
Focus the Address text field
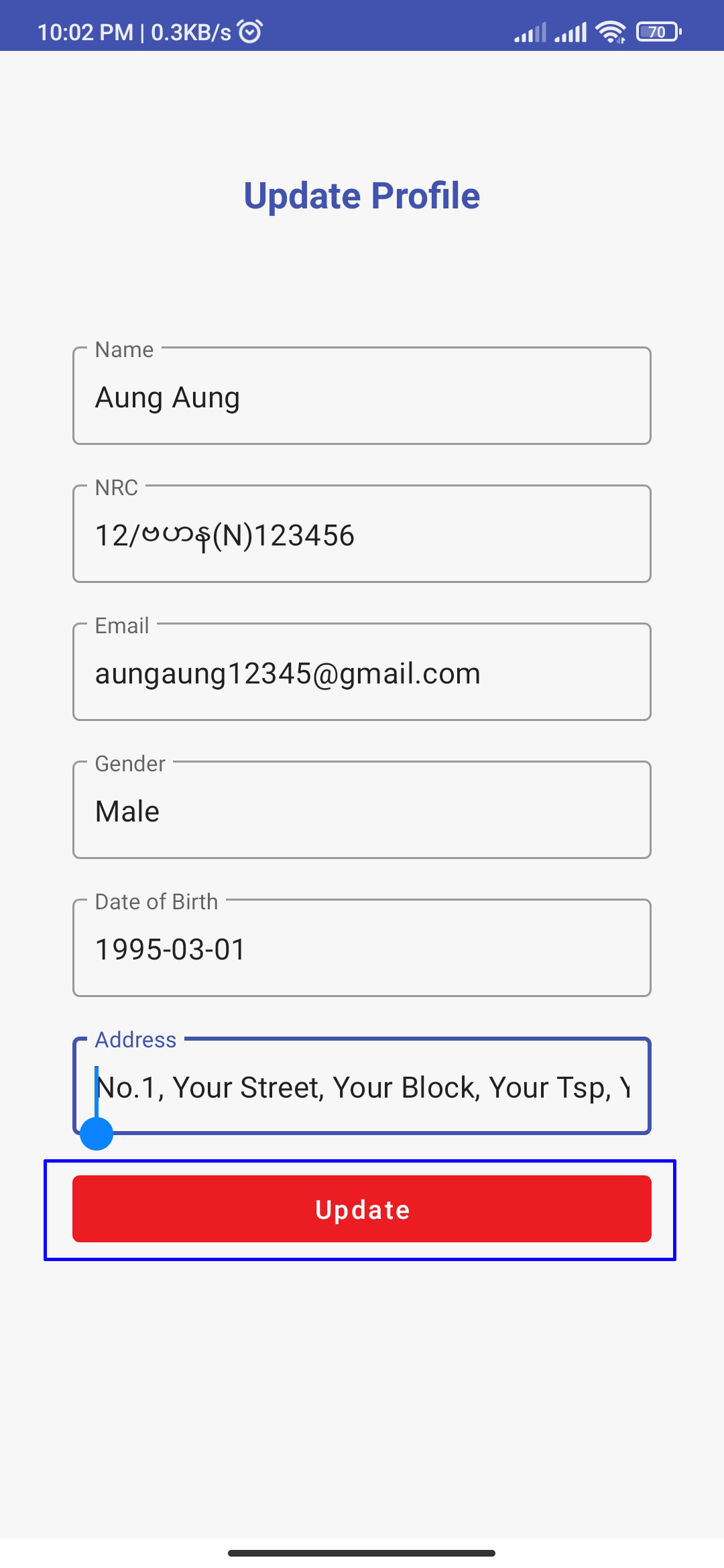pos(362,1086)
